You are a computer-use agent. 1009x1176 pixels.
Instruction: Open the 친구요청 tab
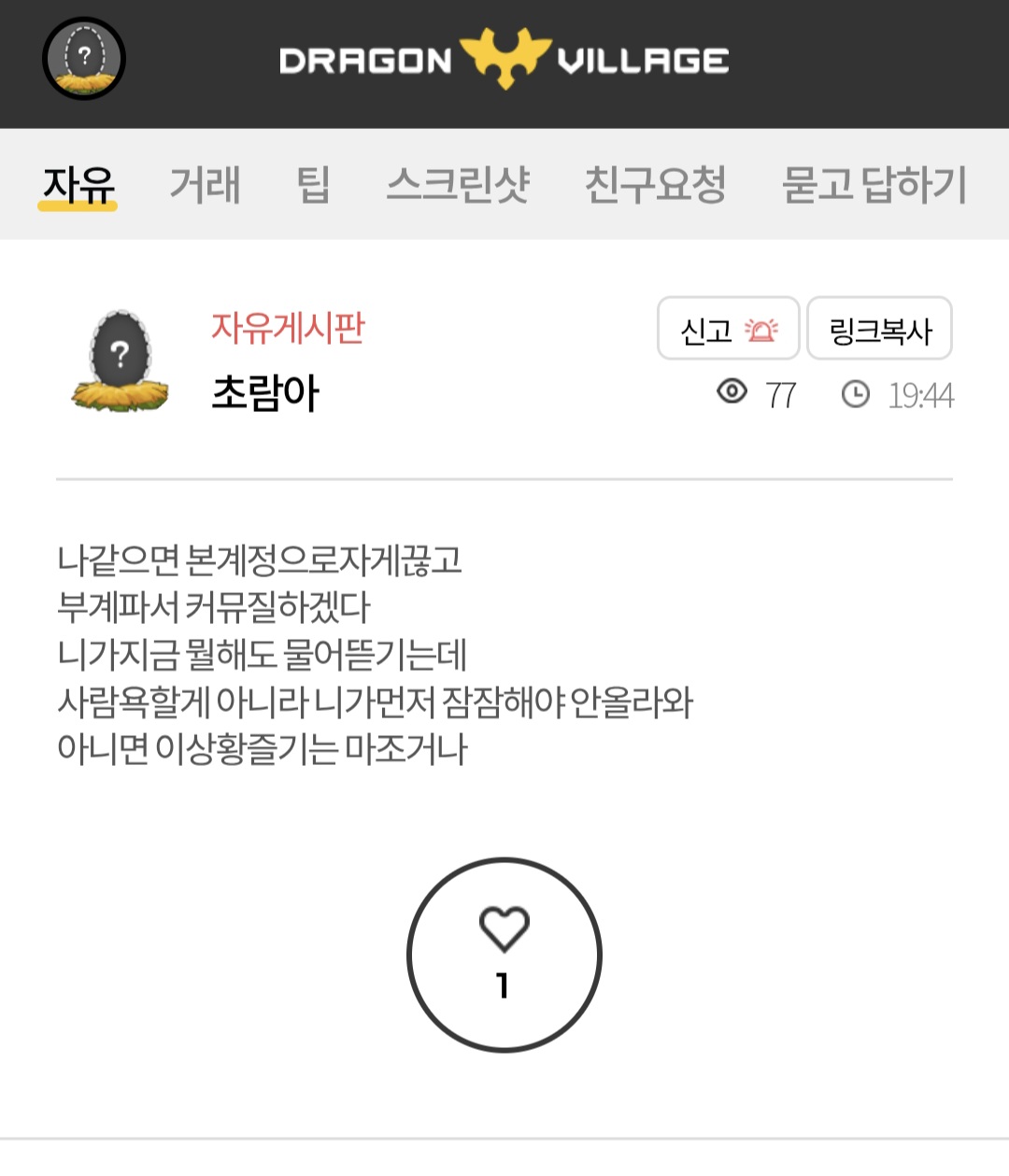click(x=655, y=184)
